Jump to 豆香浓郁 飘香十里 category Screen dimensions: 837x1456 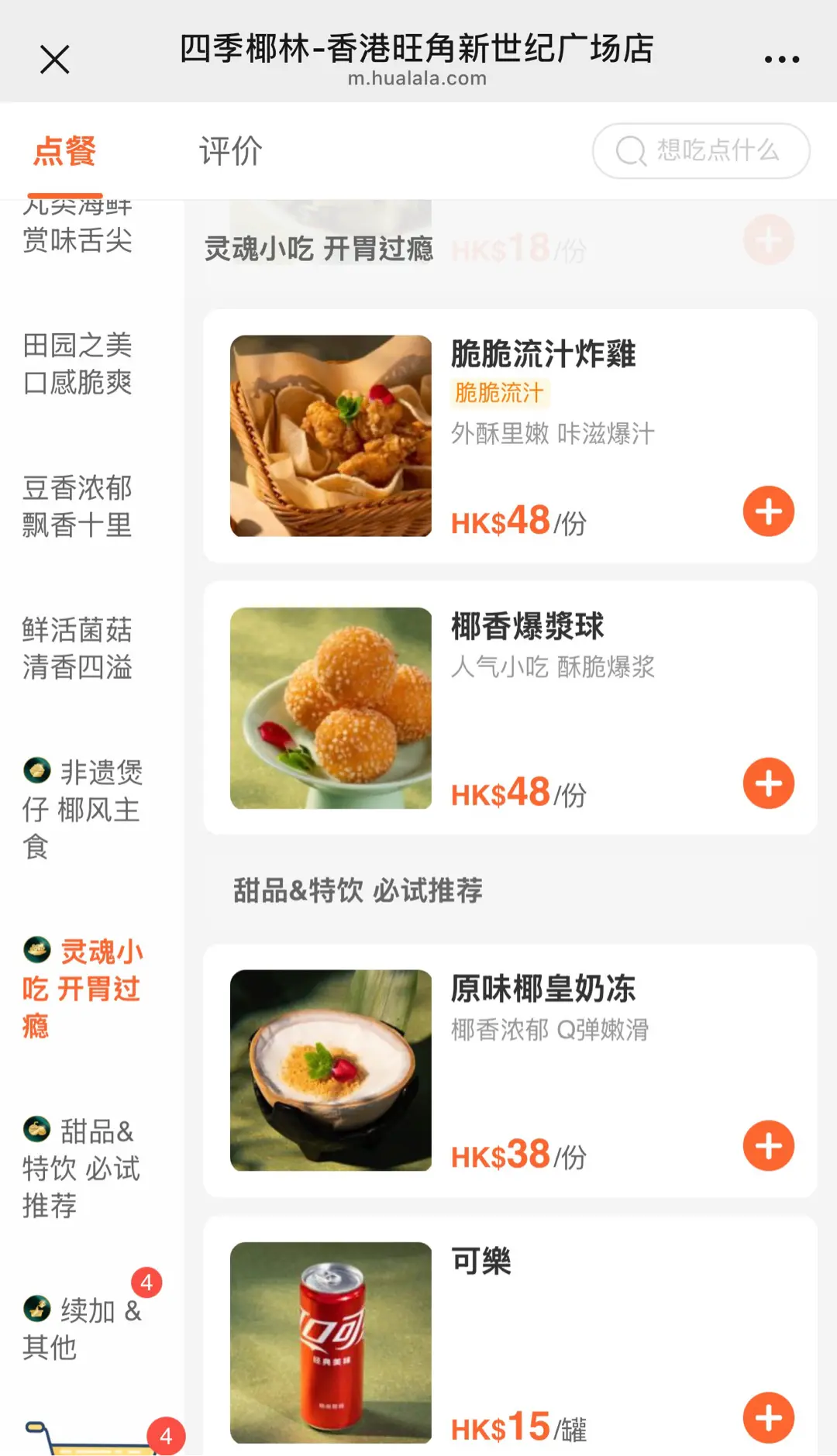77,507
